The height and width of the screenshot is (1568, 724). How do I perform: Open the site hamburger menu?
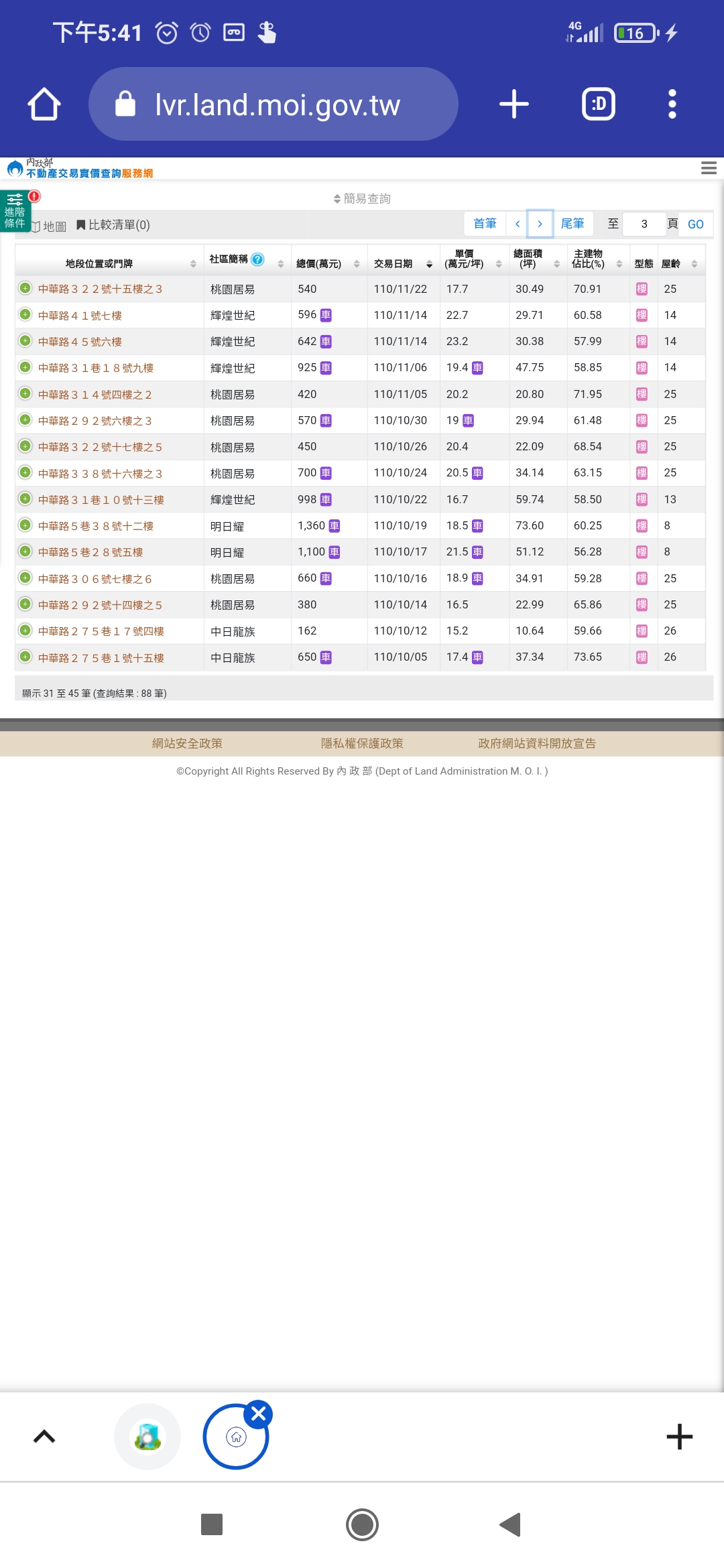coord(709,168)
